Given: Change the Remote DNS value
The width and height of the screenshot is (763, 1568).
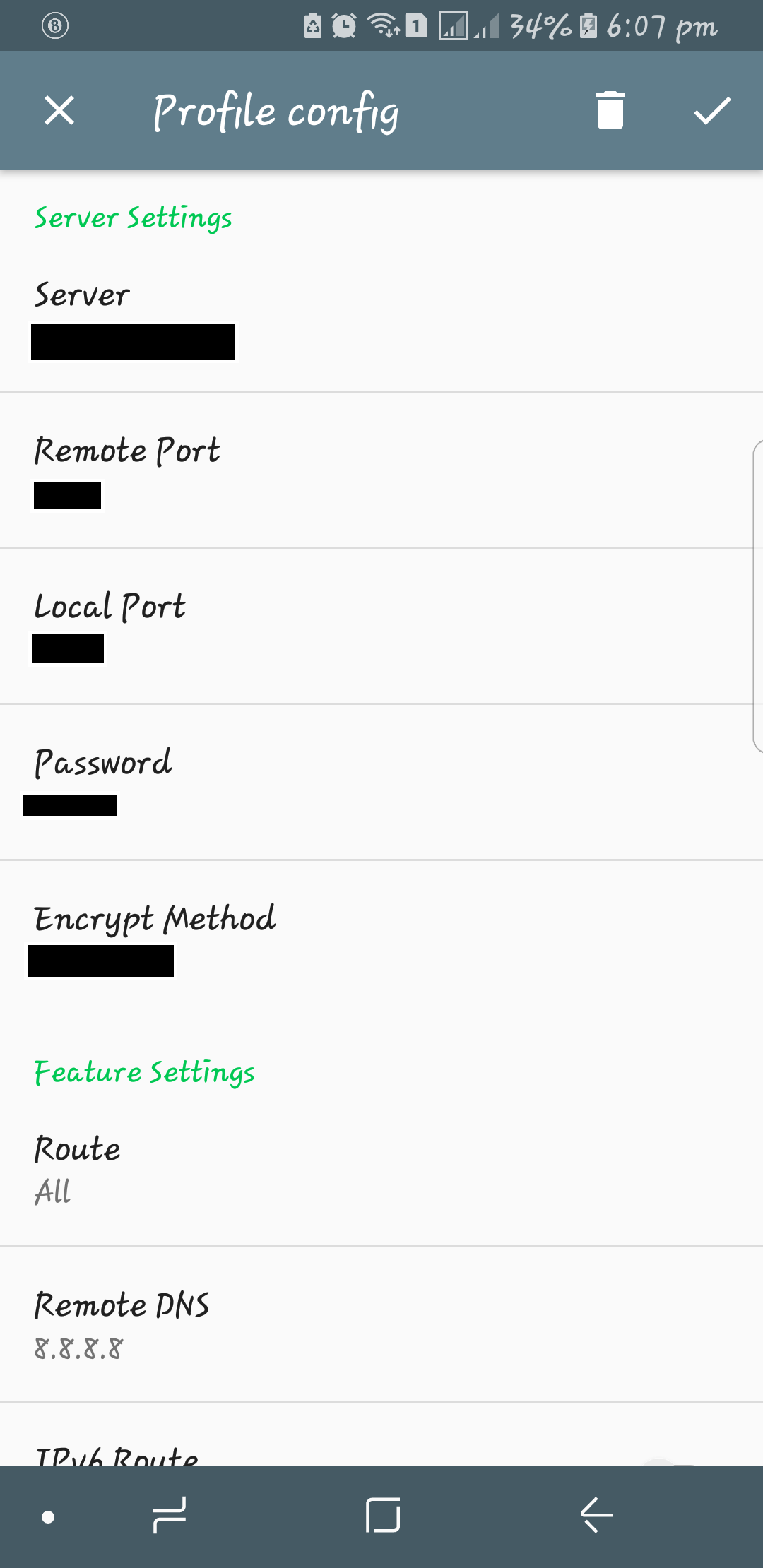Looking at the screenshot, I should pyautogui.click(x=381, y=1325).
